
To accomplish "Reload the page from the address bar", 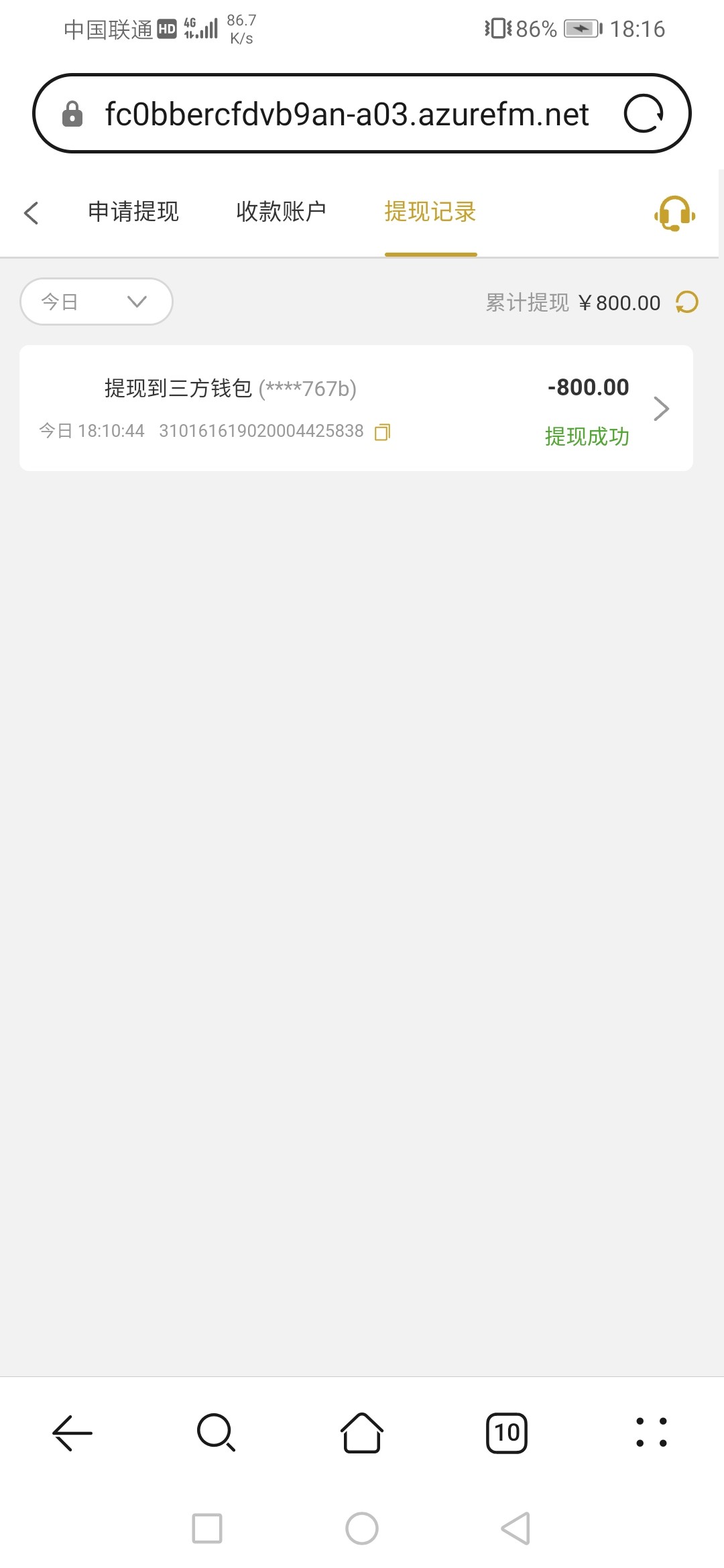I will pyautogui.click(x=644, y=113).
